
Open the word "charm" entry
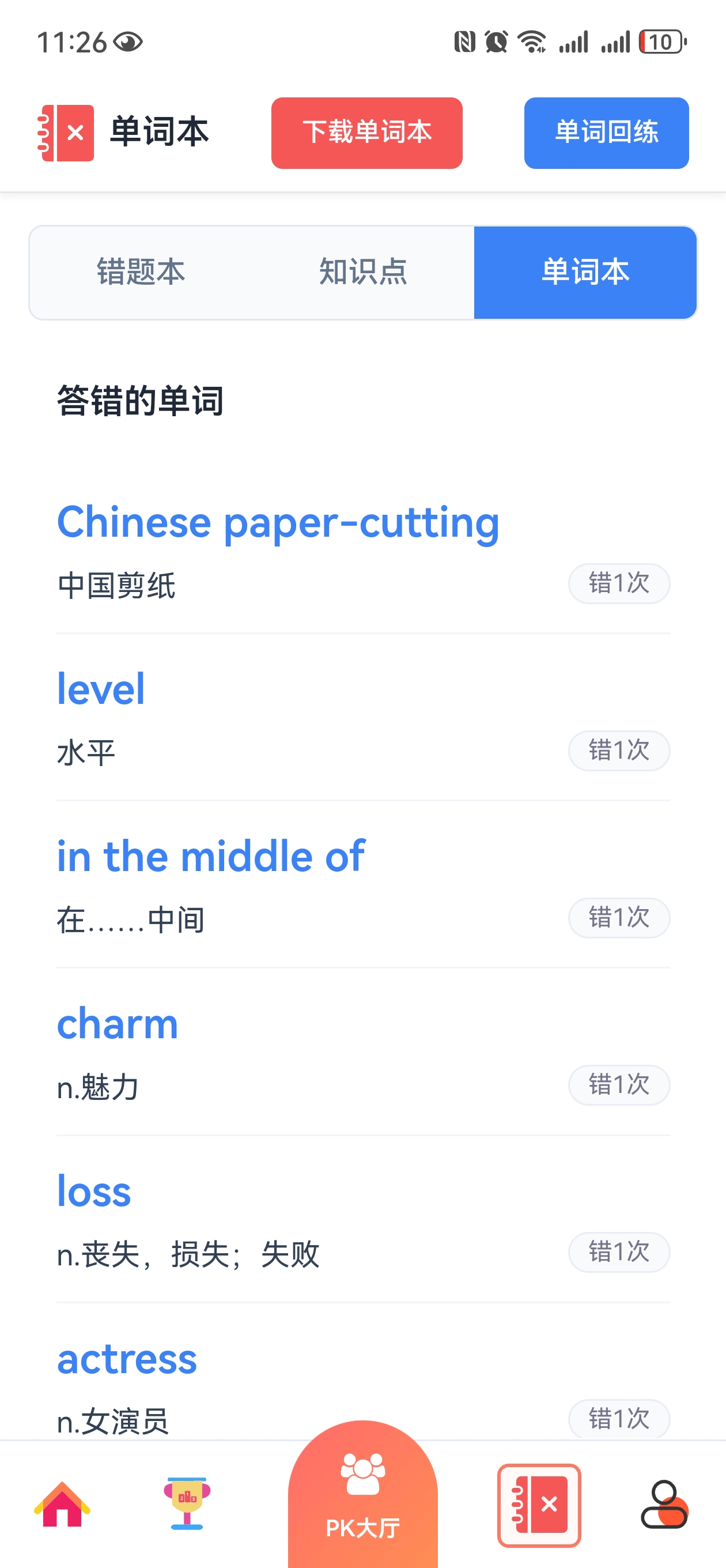click(118, 1024)
